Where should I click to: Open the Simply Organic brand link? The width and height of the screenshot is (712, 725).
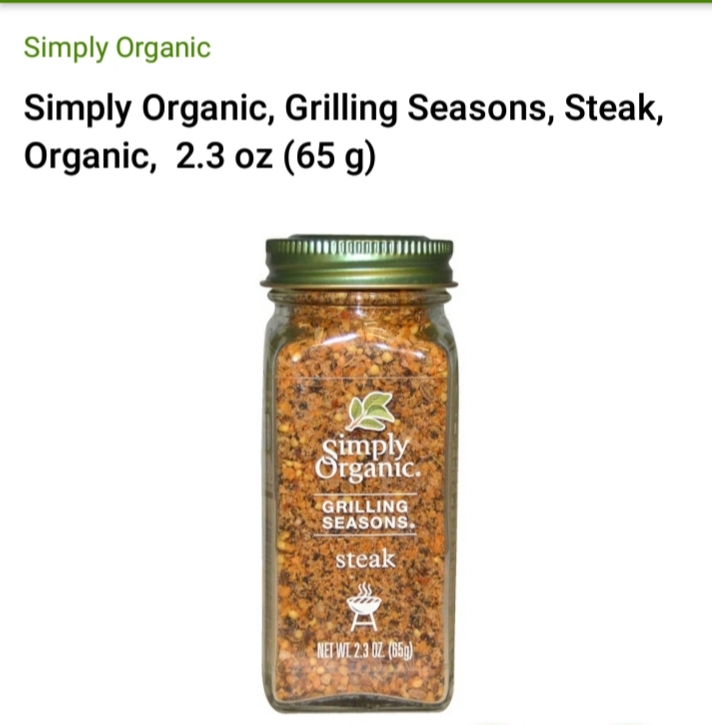117,48
